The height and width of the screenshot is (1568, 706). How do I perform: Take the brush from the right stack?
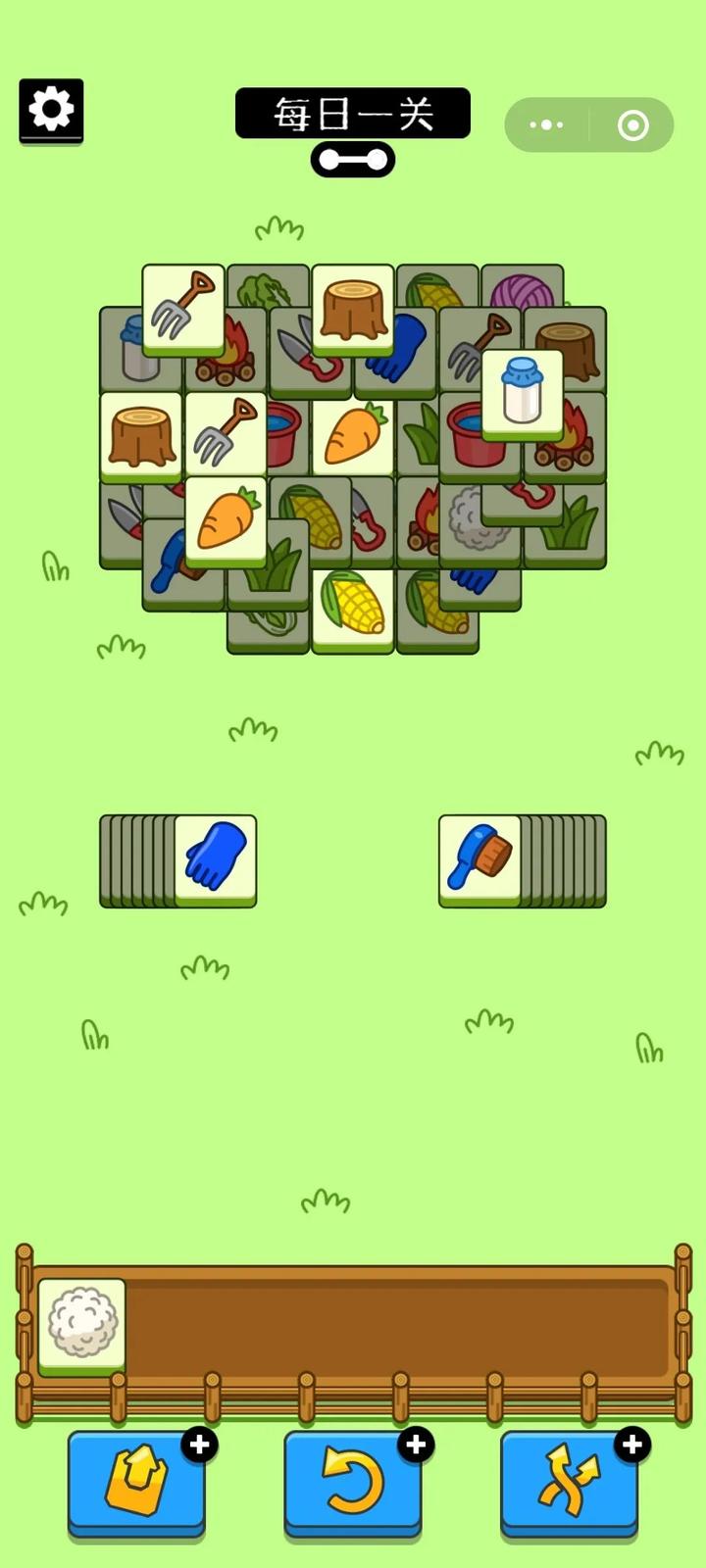479,858
